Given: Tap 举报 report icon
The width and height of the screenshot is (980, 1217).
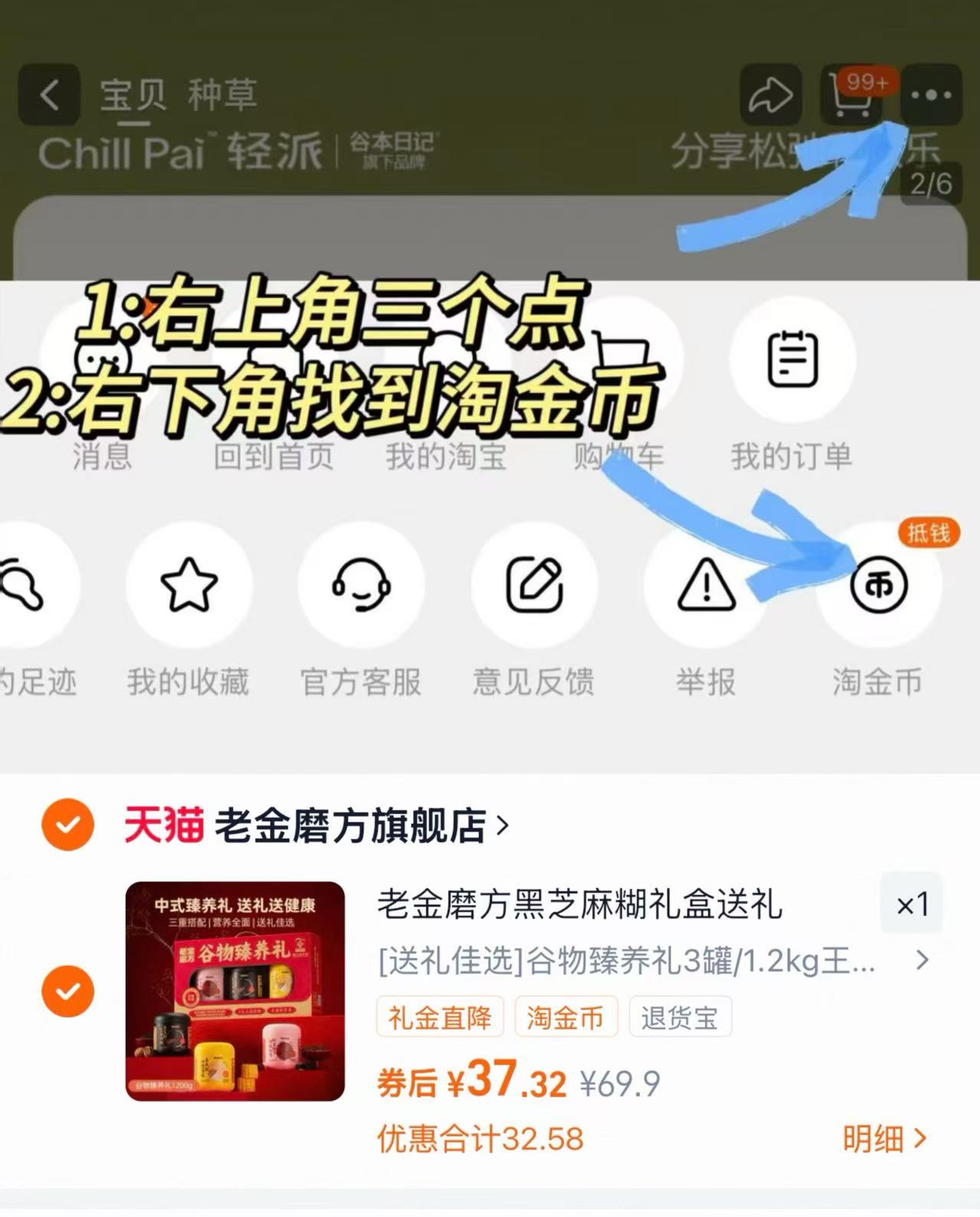Looking at the screenshot, I should [705, 584].
